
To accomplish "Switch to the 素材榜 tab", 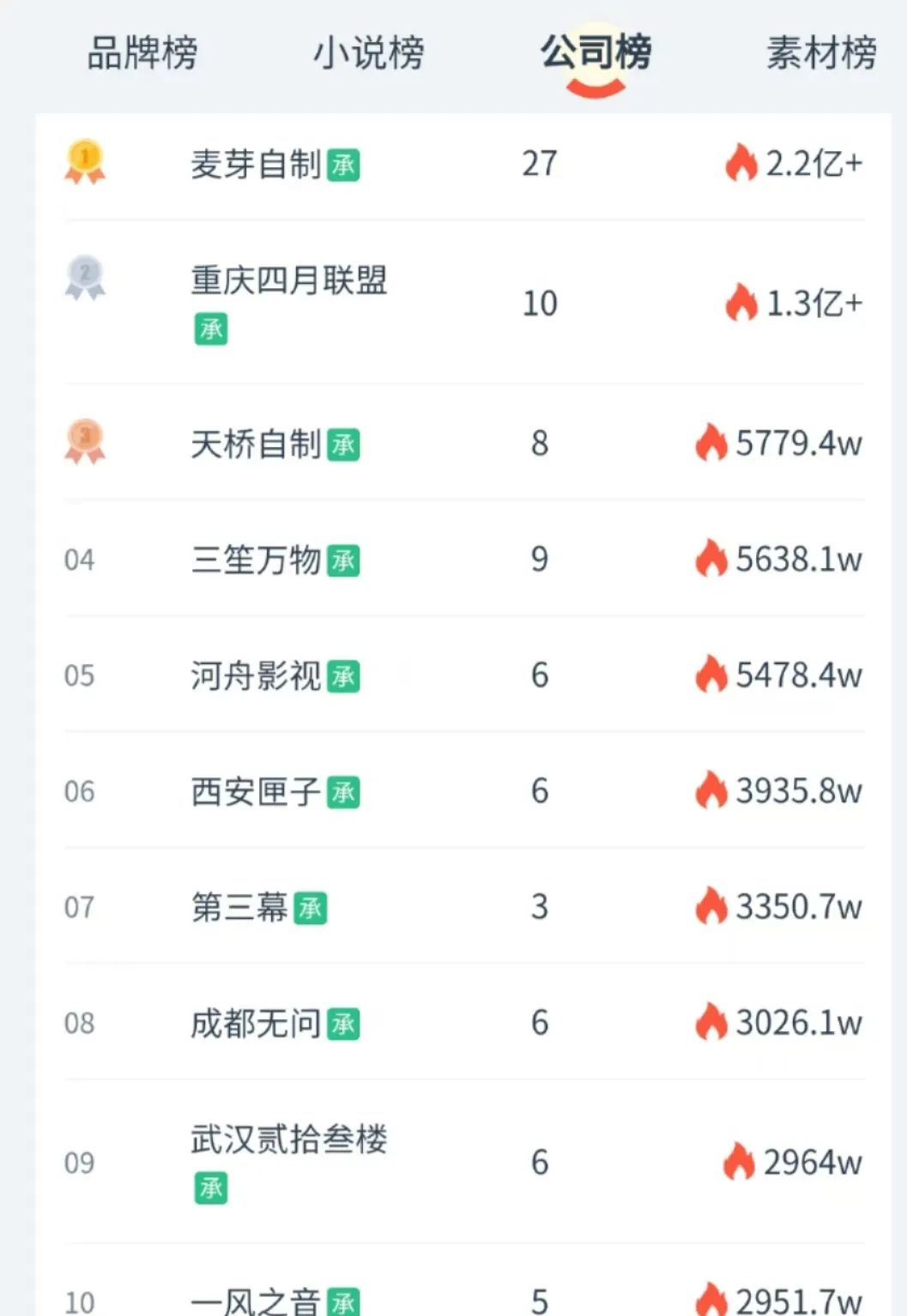I will click(820, 53).
